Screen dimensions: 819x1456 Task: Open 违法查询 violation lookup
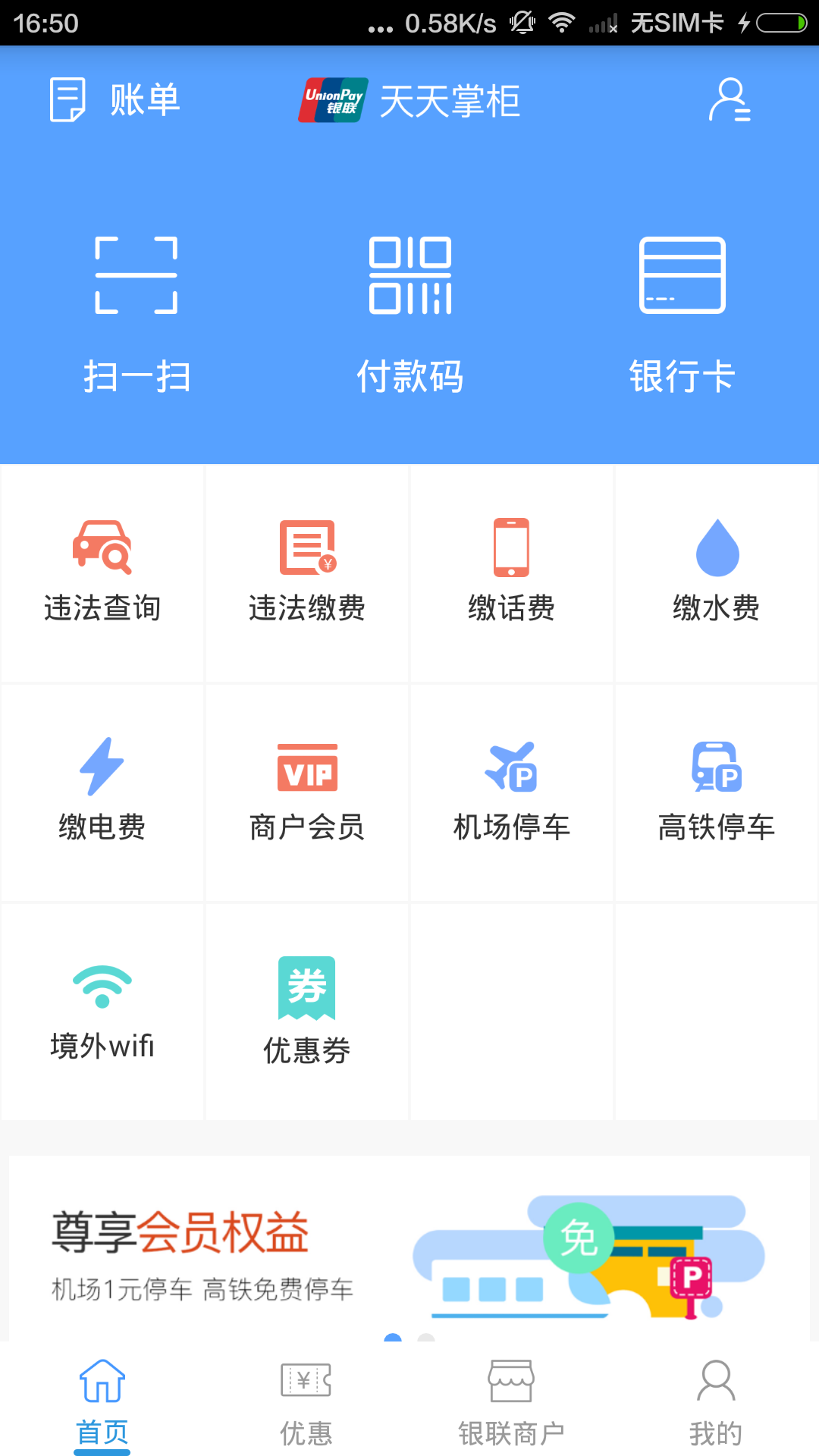[x=102, y=573]
